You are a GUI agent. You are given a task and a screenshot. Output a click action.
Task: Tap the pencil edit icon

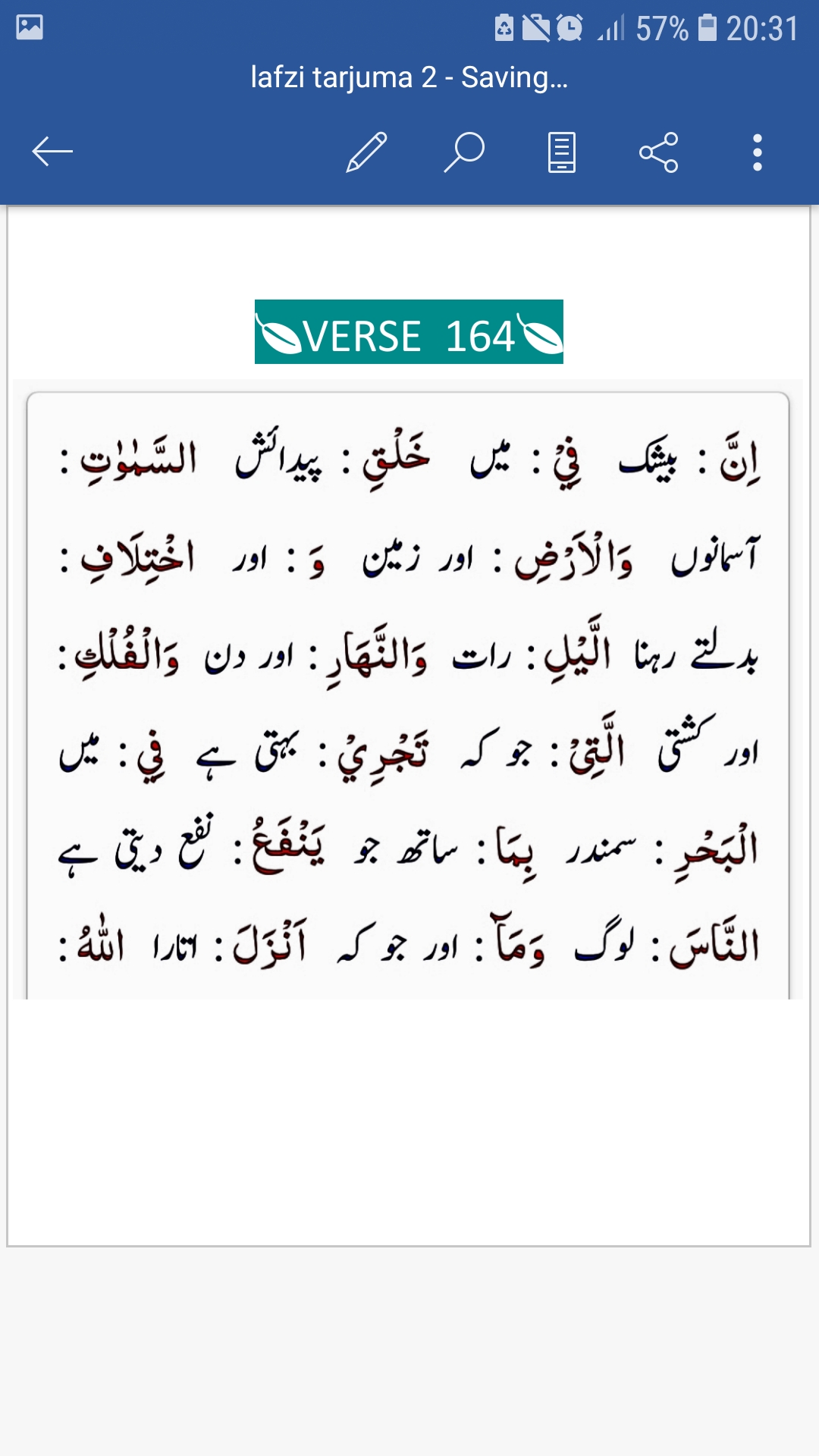367,152
